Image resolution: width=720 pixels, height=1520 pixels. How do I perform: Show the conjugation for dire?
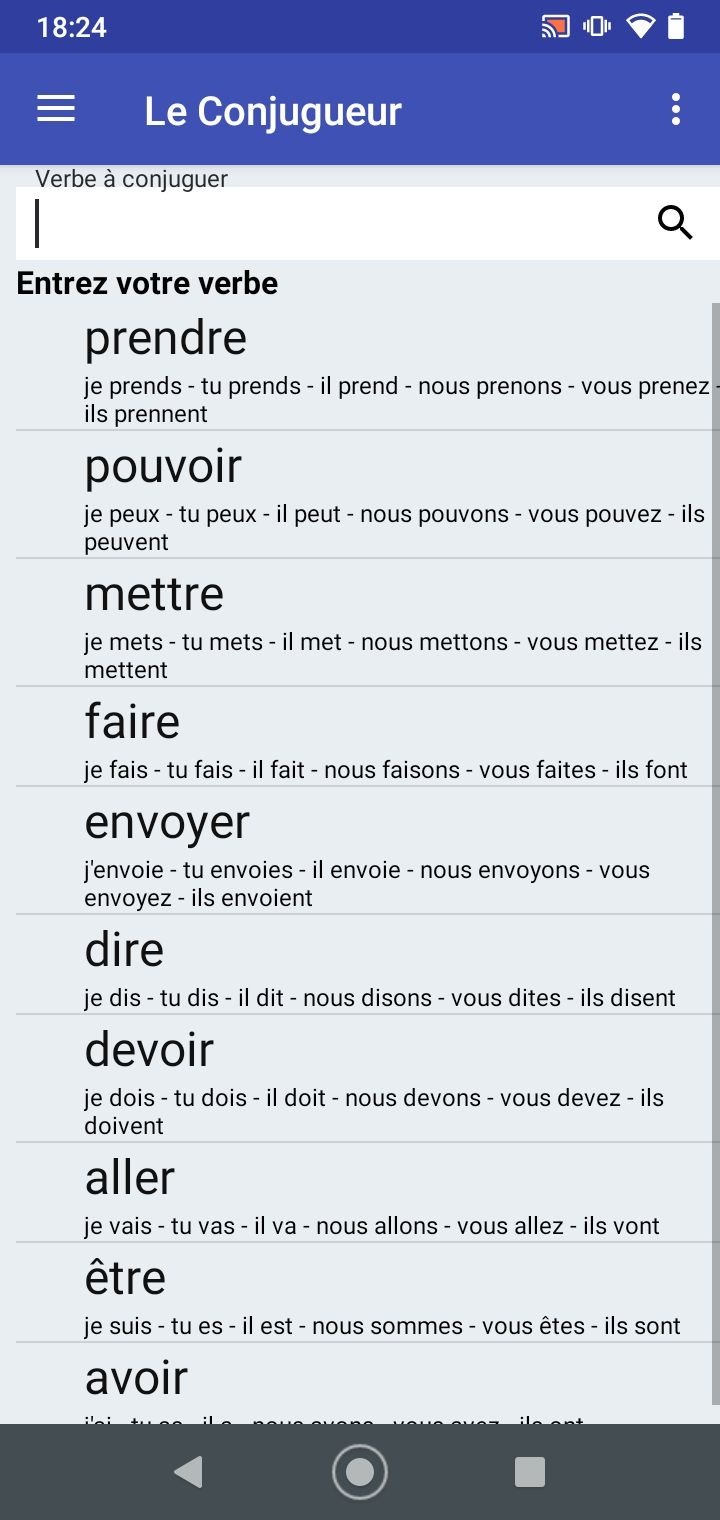(366, 964)
